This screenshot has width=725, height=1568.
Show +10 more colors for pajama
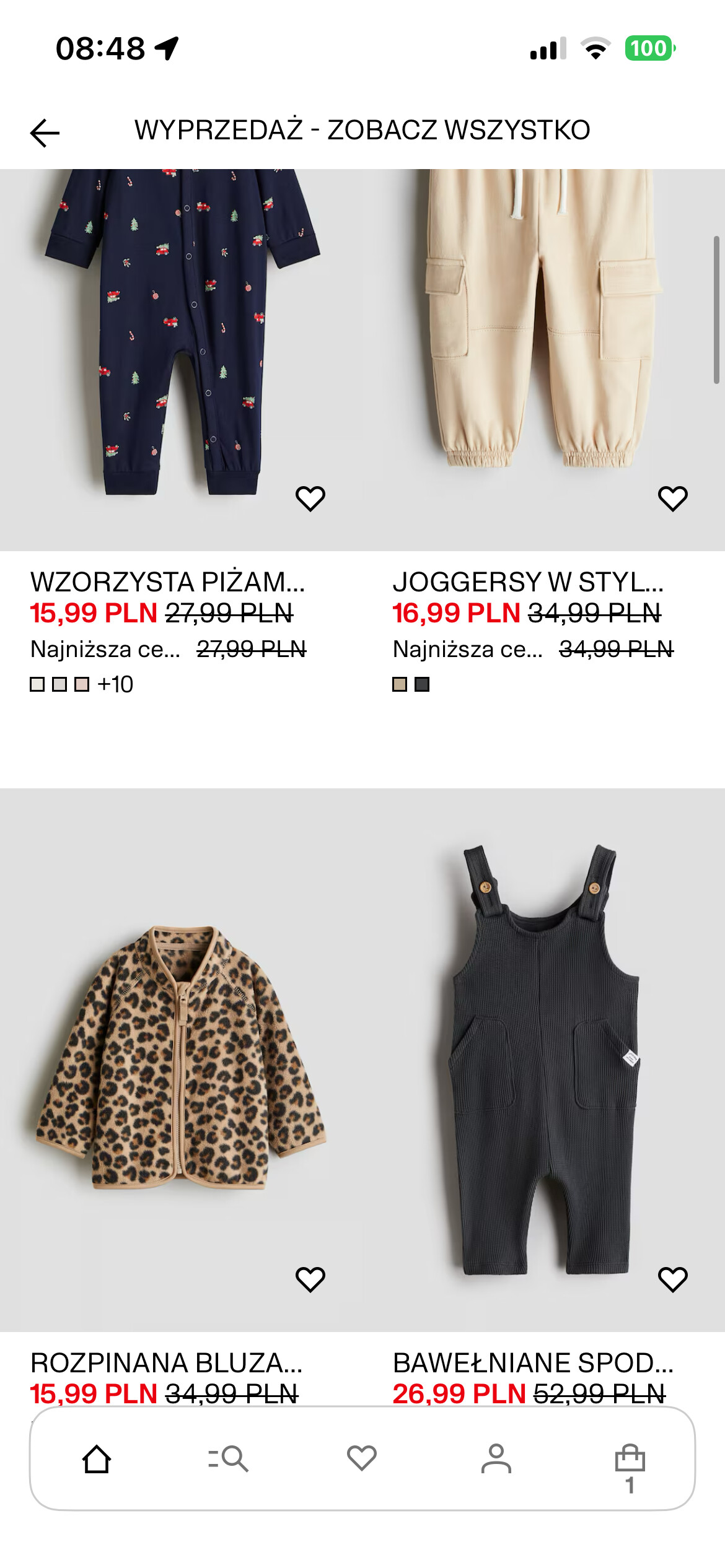point(115,684)
